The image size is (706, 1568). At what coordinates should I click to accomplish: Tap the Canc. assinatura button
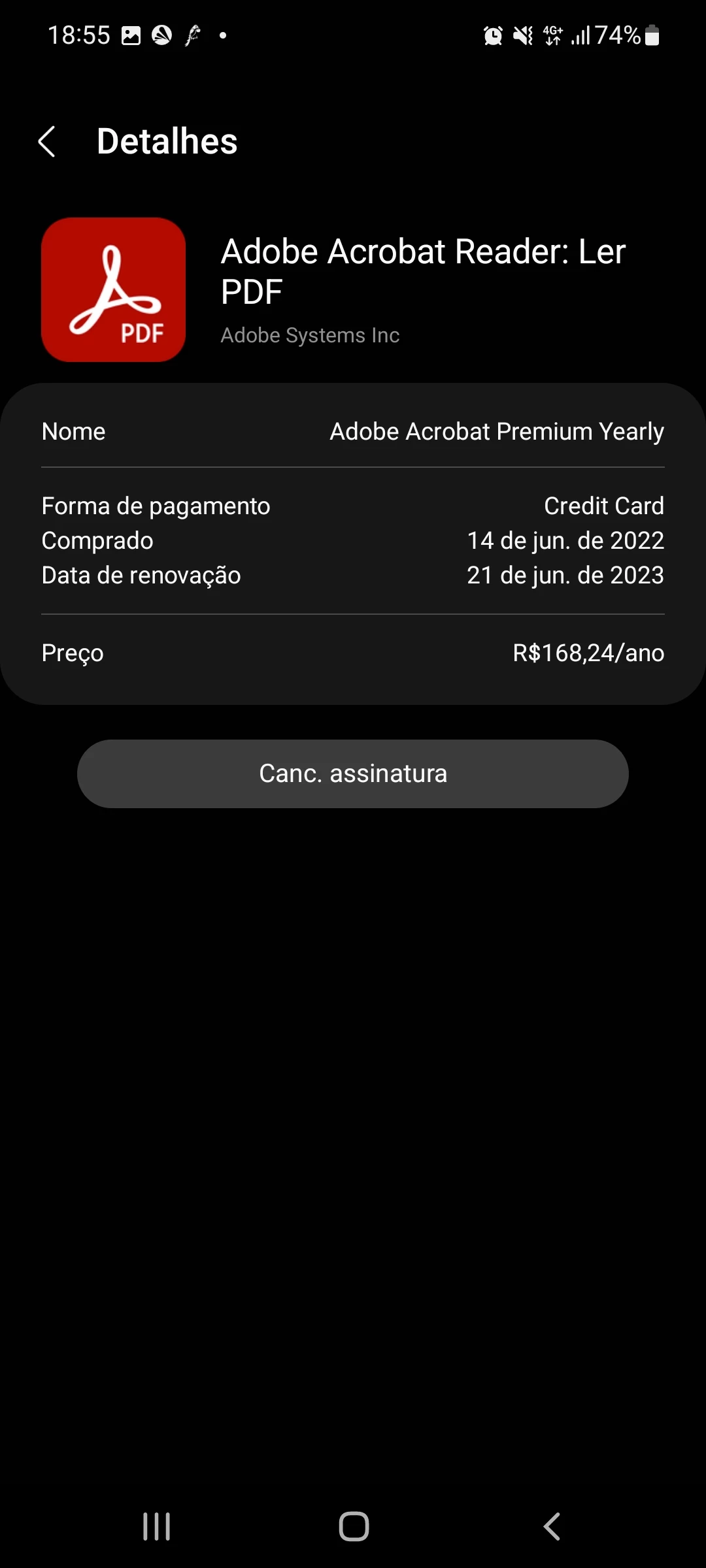pos(353,774)
